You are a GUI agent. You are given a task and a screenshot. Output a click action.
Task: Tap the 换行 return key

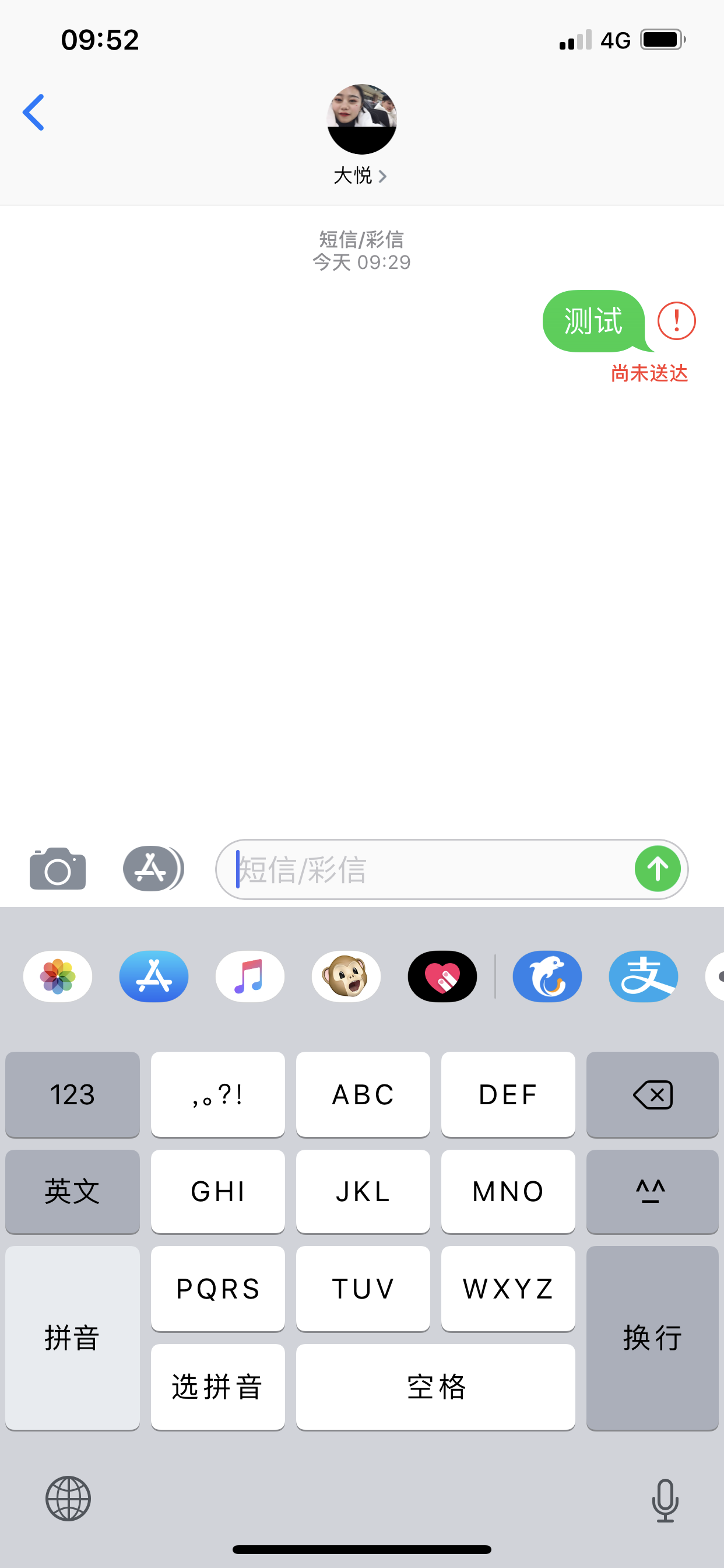coord(652,1338)
